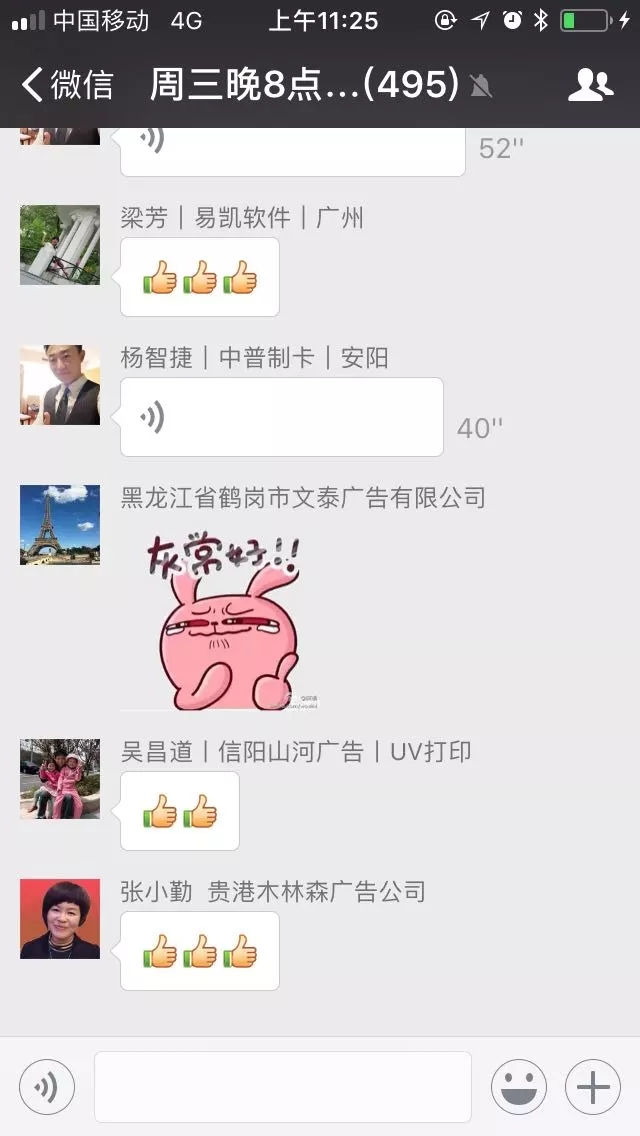Switch to voice input mode
This screenshot has height=1136, width=640.
coord(47,1087)
